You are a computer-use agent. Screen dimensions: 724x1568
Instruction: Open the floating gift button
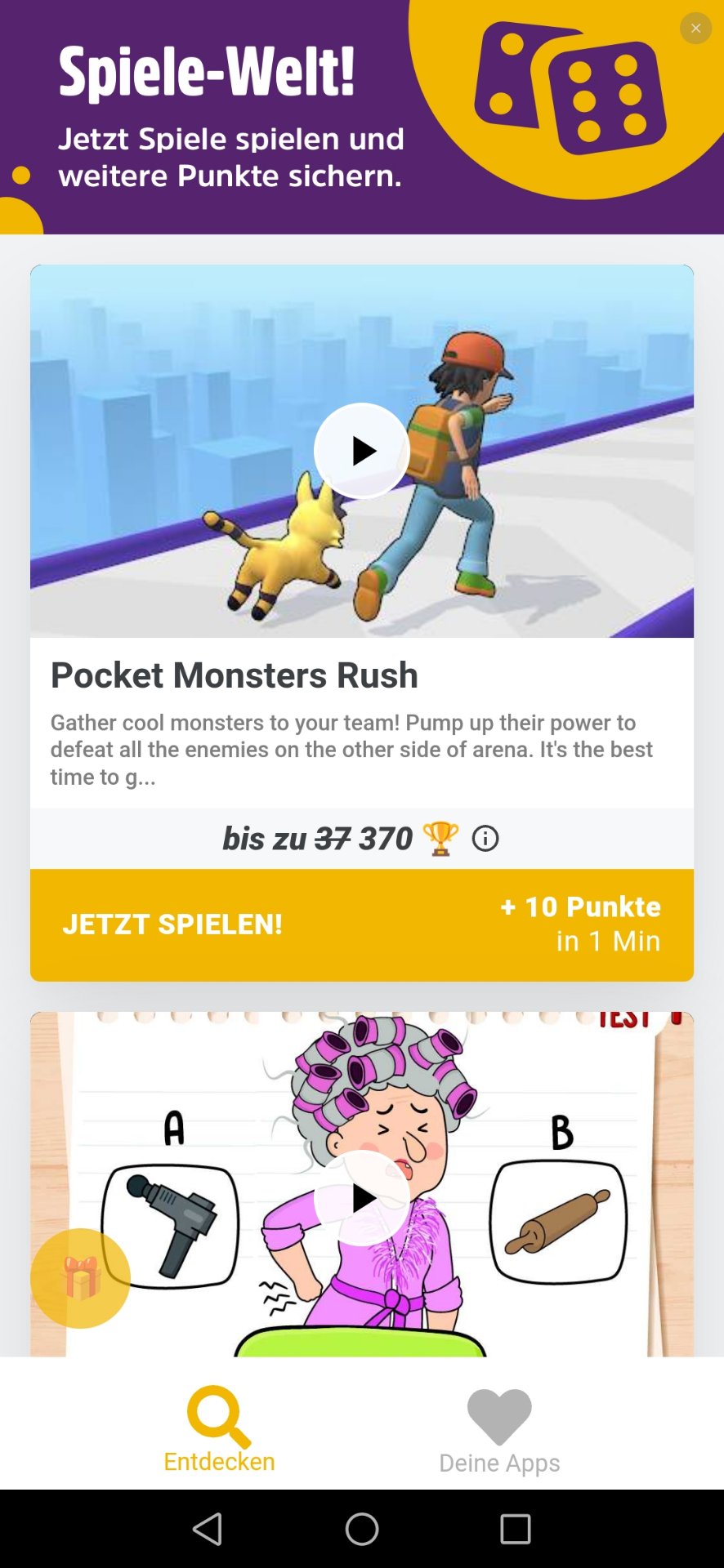[x=80, y=1278]
